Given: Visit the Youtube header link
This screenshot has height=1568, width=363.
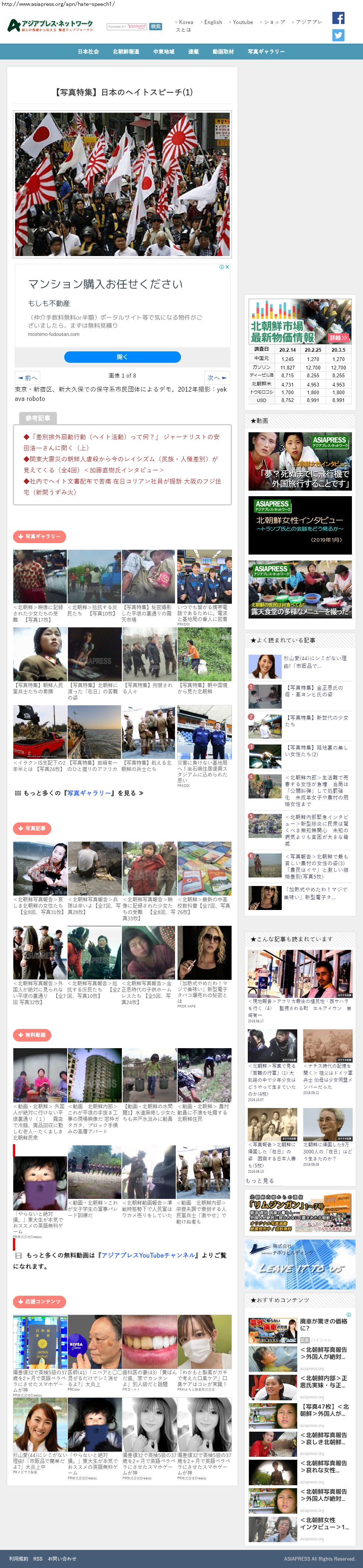Looking at the screenshot, I should tap(242, 22).
